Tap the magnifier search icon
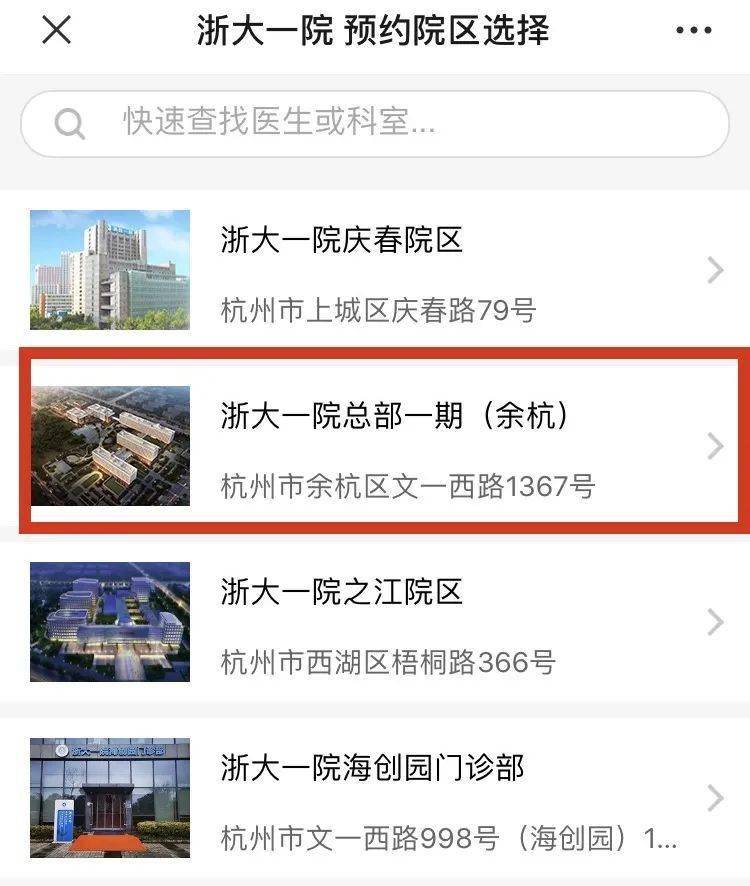This screenshot has height=886, width=750. click(x=68, y=124)
